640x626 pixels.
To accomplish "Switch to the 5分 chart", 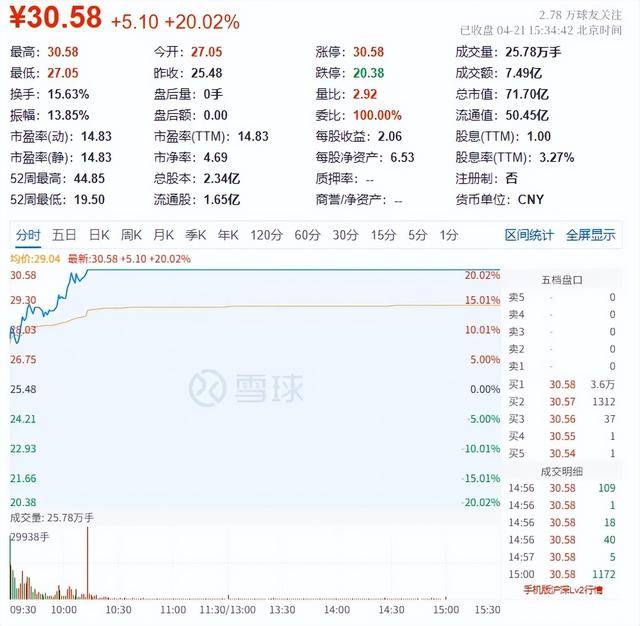I will tap(417, 235).
